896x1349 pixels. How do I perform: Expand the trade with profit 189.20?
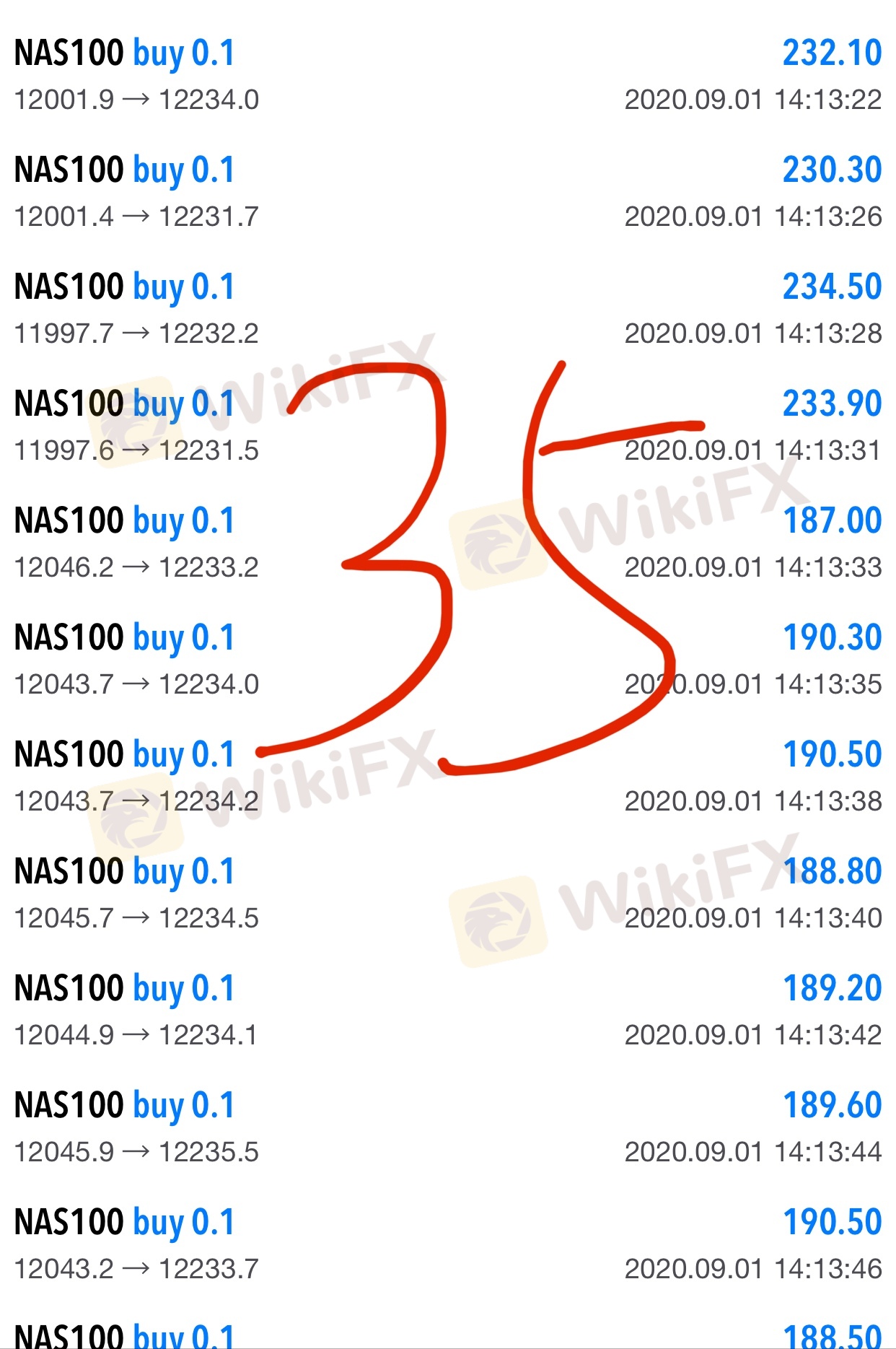(x=447, y=1011)
